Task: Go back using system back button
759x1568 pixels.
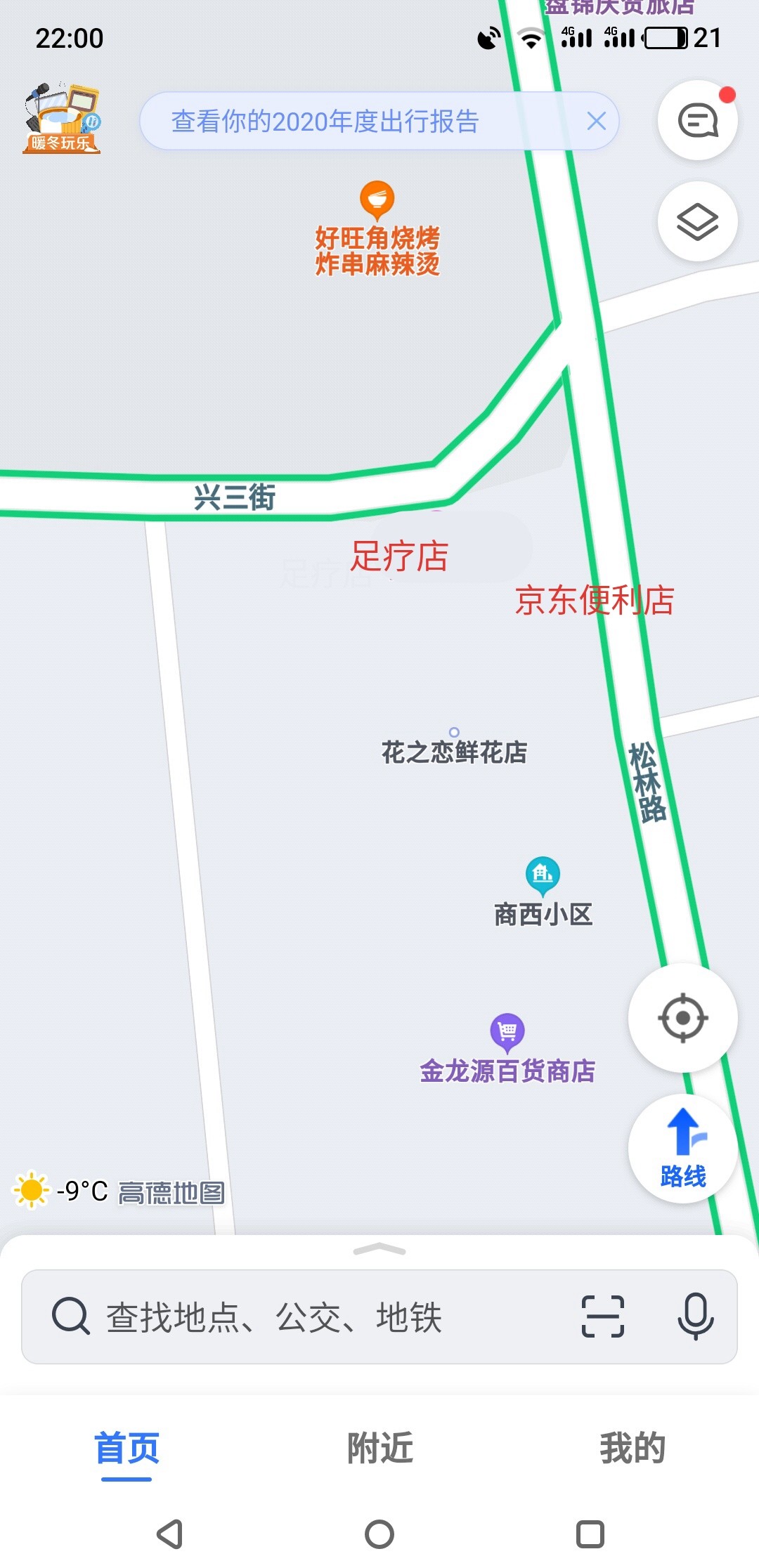Action: pos(169,1534)
